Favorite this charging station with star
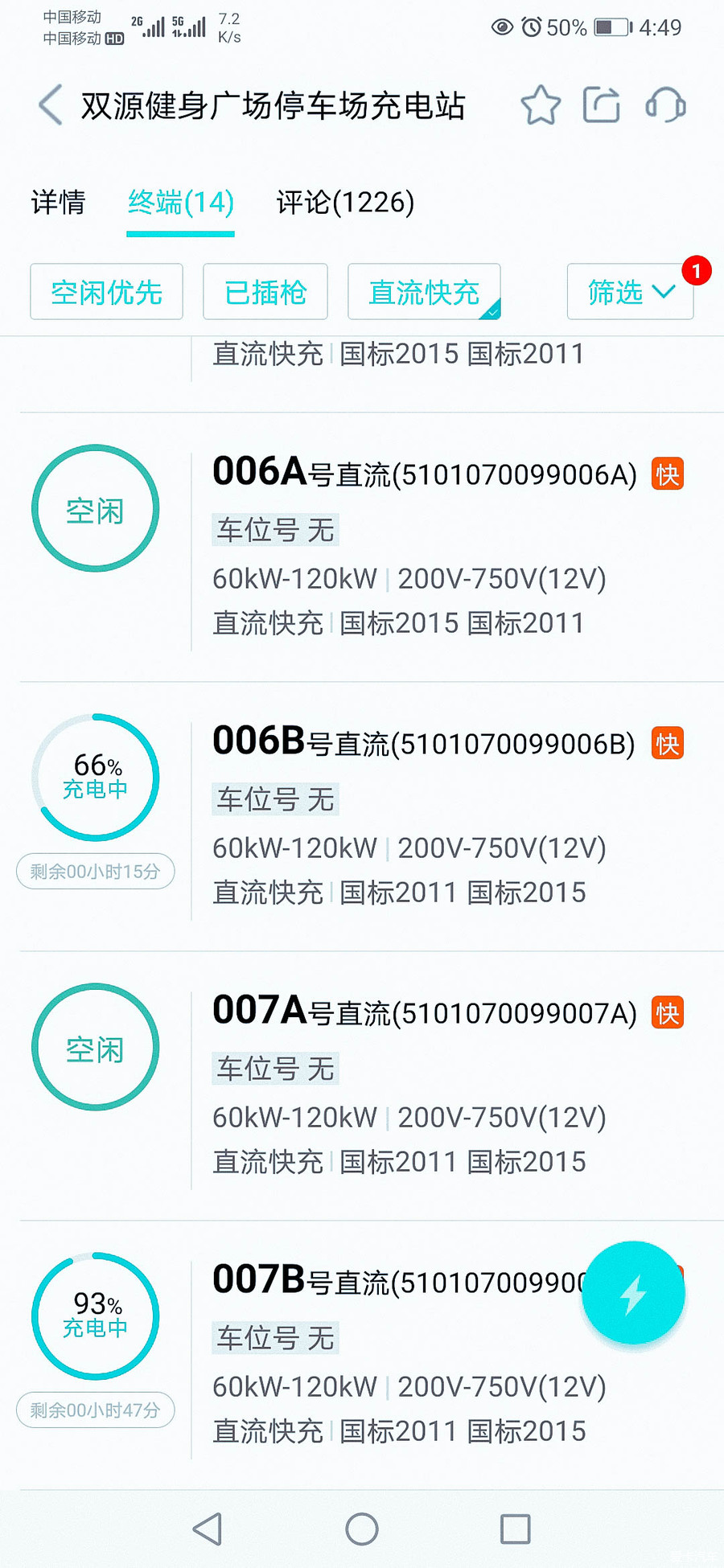This screenshot has width=724, height=1568. 541,105
